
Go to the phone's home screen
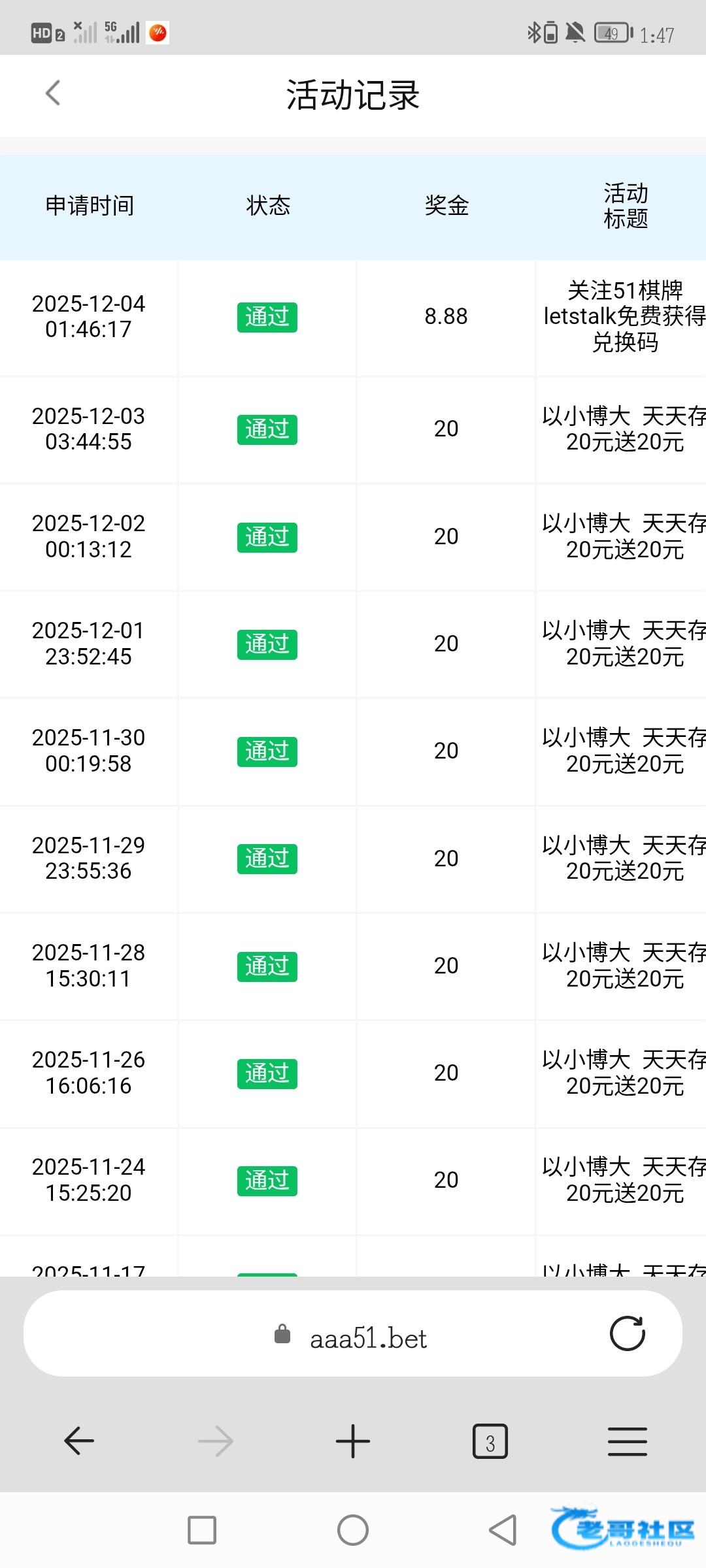point(353,1530)
